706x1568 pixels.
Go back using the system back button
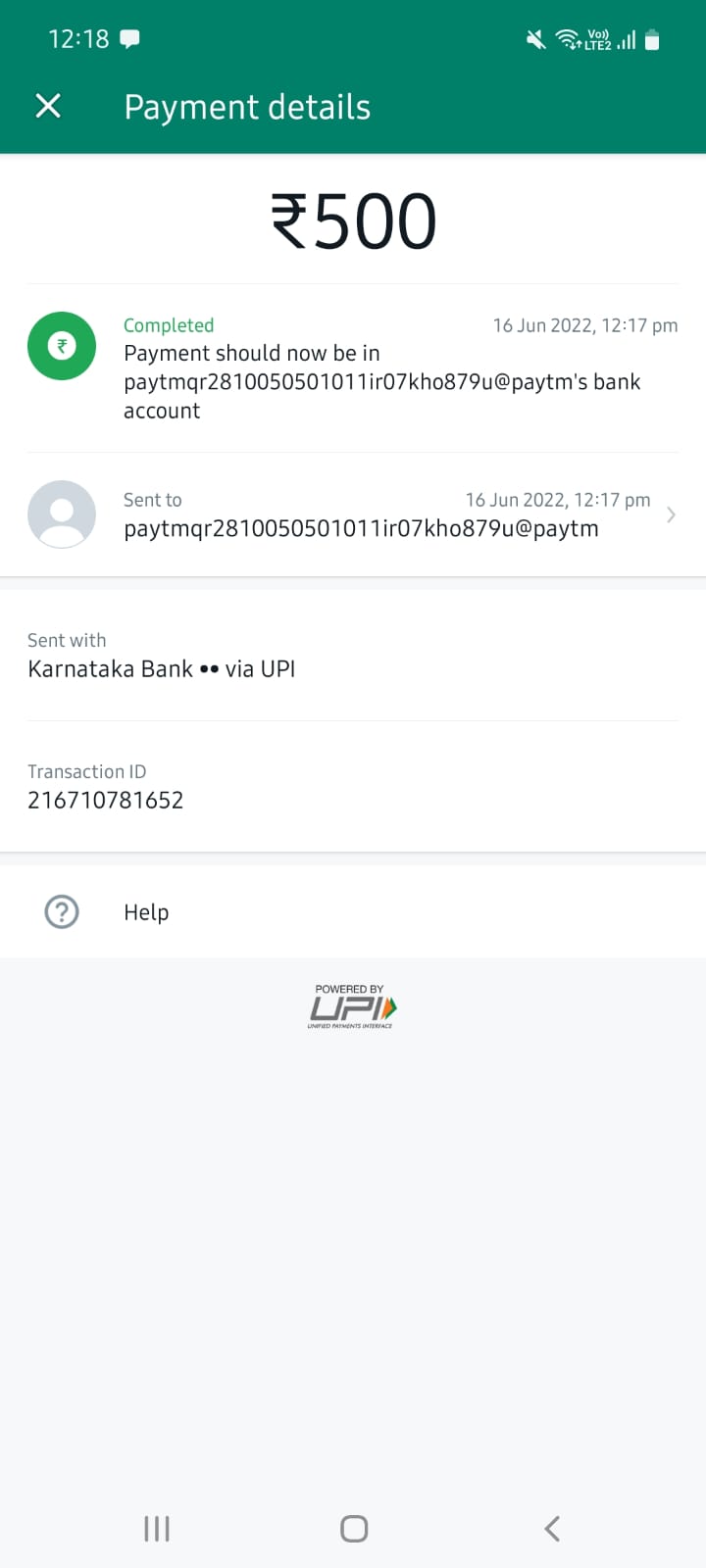(x=552, y=1528)
